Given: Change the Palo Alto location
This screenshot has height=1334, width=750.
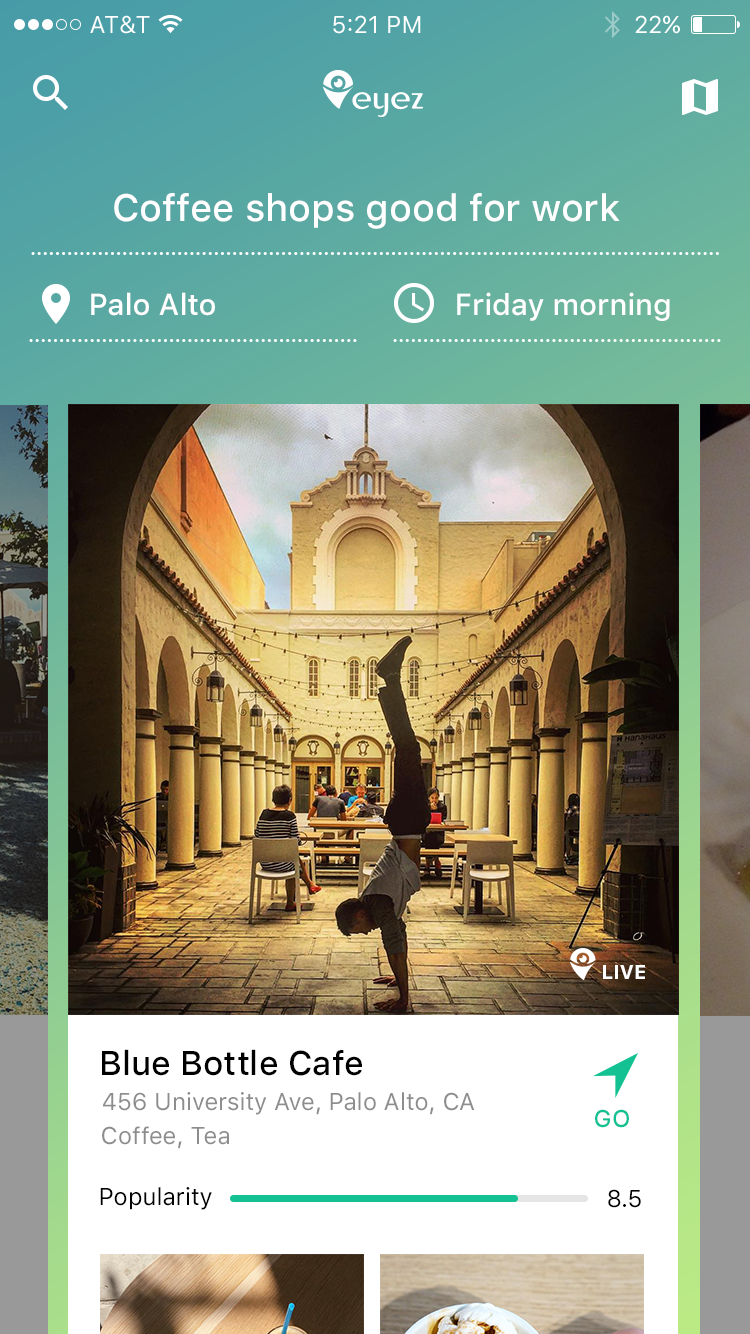Looking at the screenshot, I should tap(152, 305).
